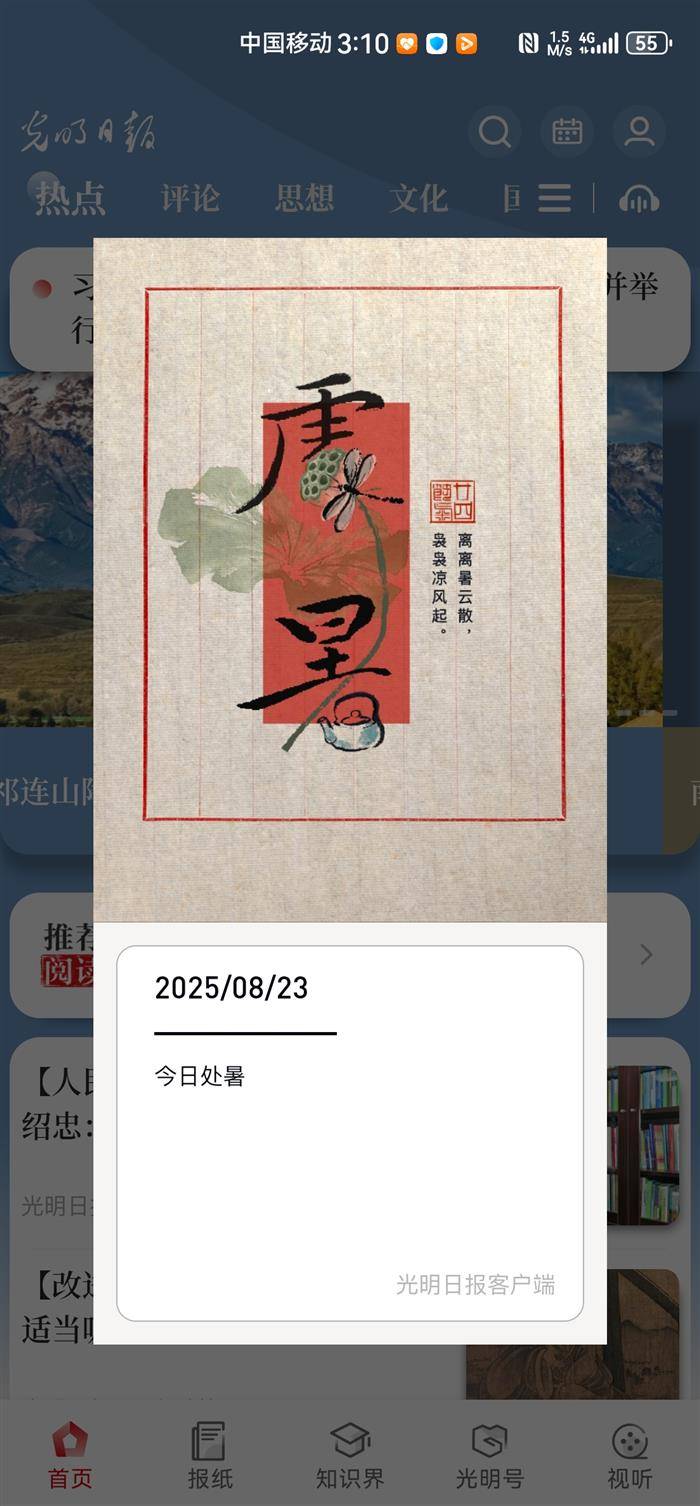
Task: Open the calendar icon
Action: pos(567,132)
